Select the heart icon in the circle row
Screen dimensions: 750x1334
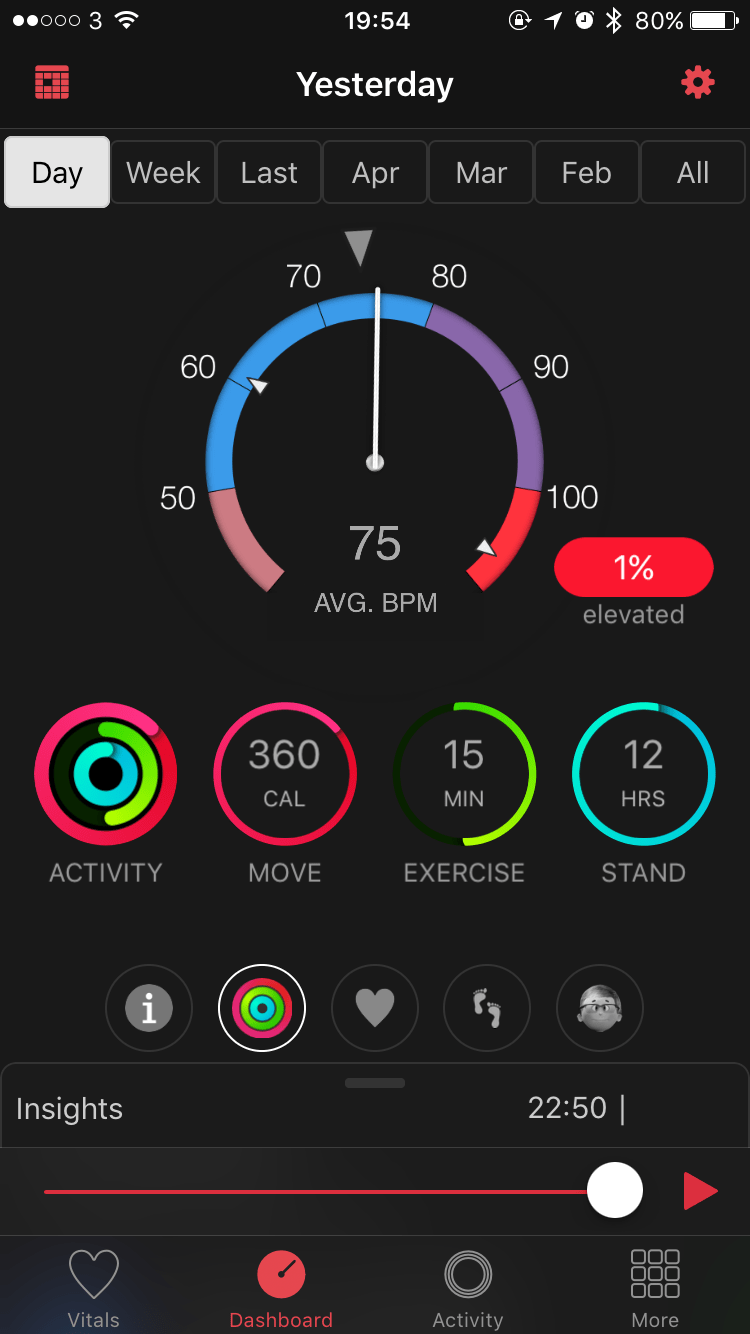point(375,1008)
